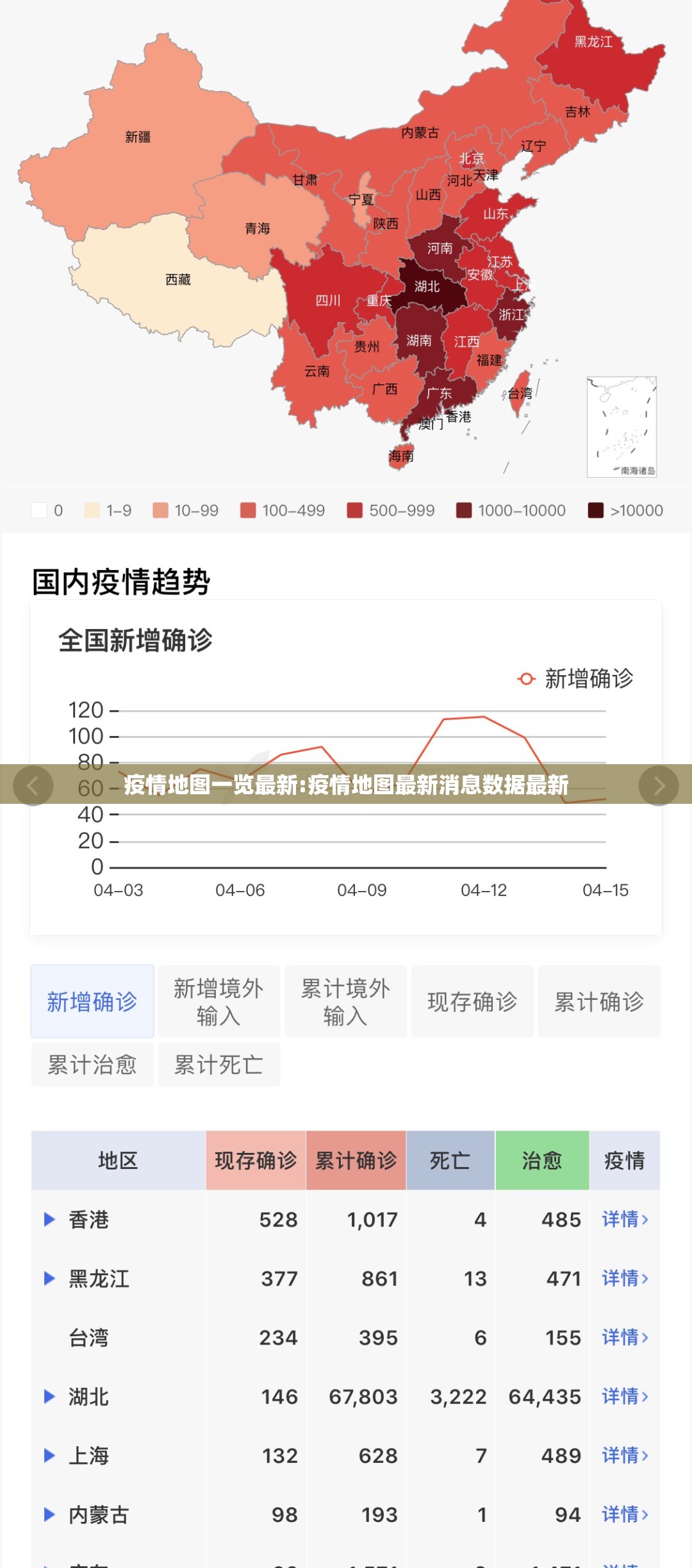Open the 累计死亡 tab
Viewport: 692px width, 1568px height.
[x=218, y=1065]
